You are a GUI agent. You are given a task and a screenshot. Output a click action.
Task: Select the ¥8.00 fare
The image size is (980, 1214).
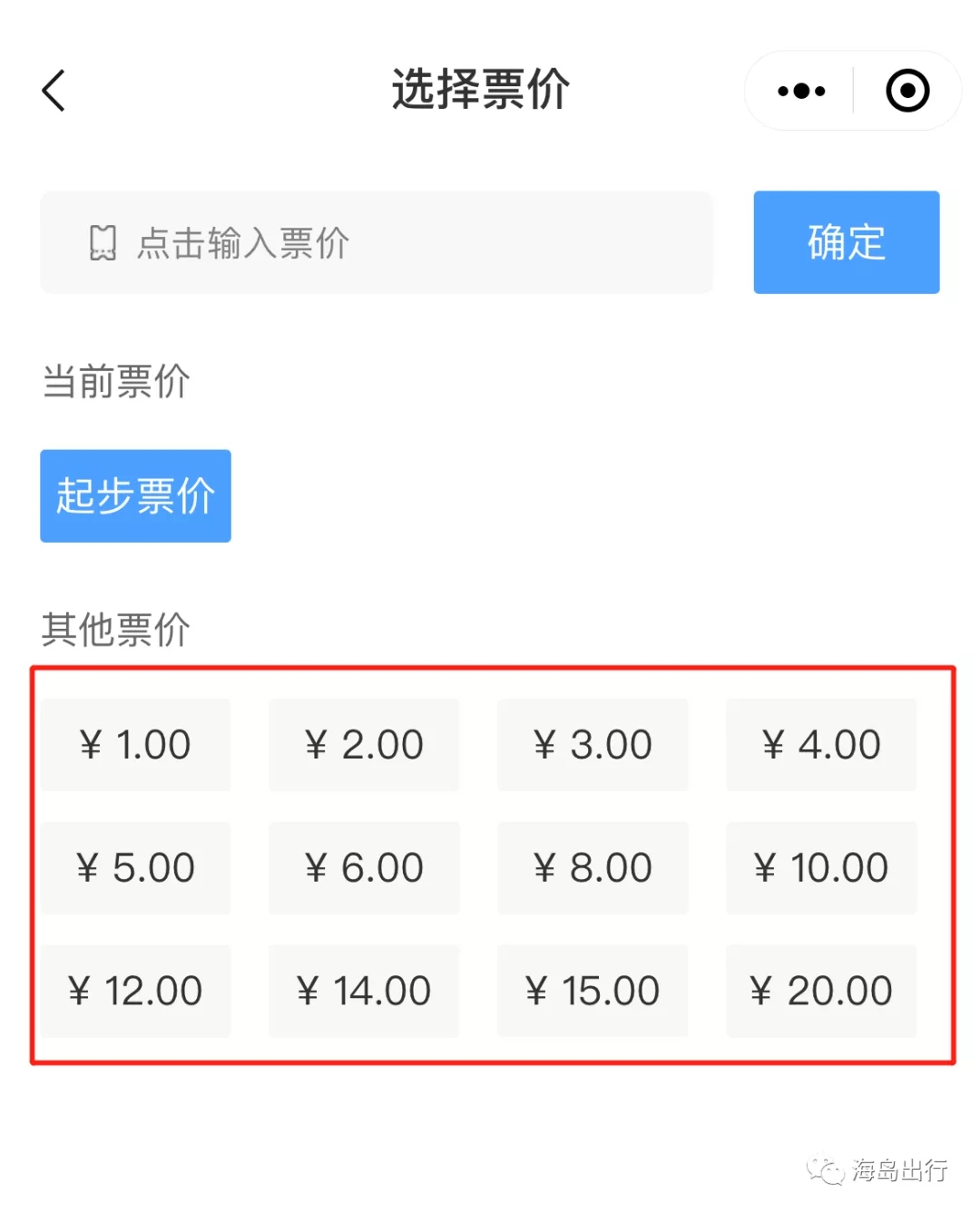click(x=593, y=867)
